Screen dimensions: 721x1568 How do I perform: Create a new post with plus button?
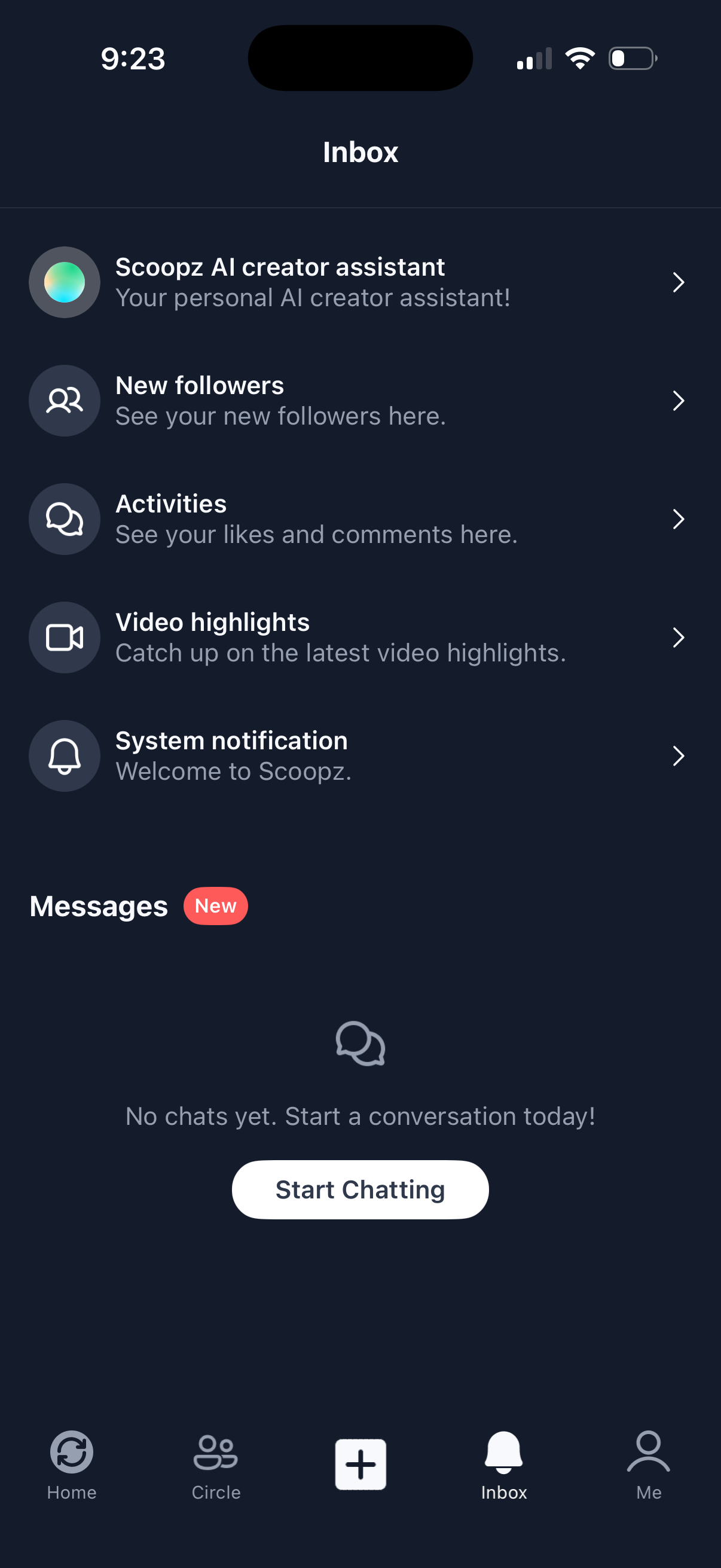click(x=360, y=1464)
